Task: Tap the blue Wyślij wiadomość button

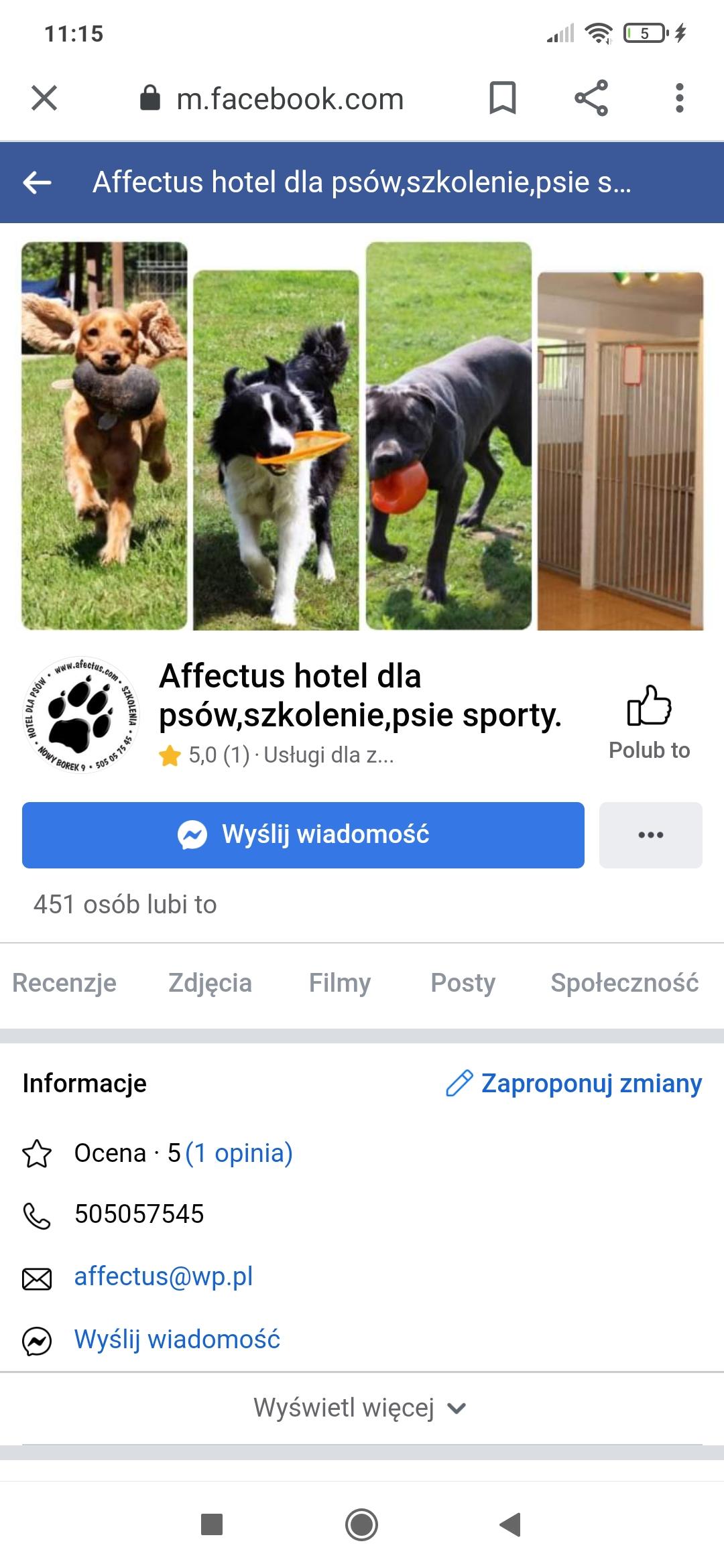Action: 303,835
